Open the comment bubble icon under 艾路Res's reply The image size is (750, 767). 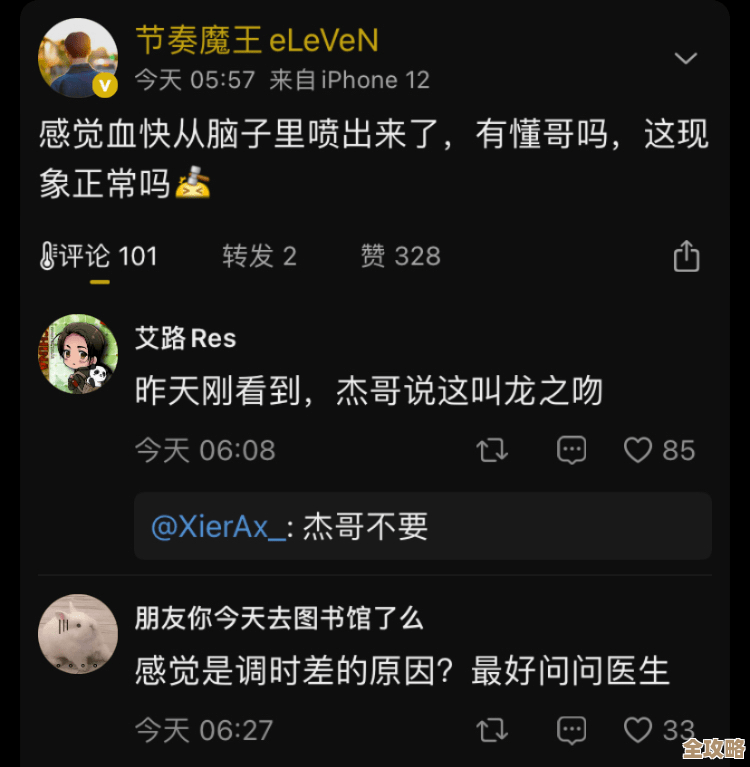point(570,450)
